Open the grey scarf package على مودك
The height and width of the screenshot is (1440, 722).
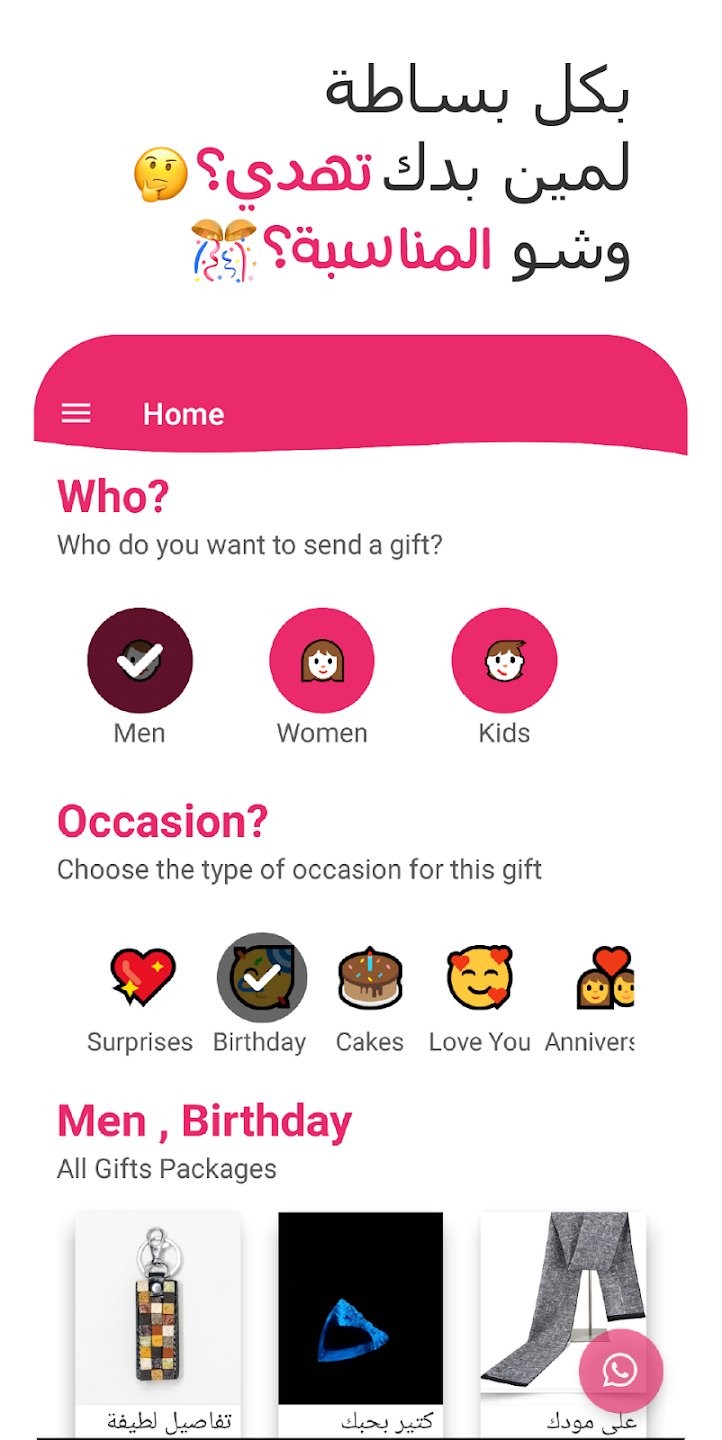pos(563,1324)
